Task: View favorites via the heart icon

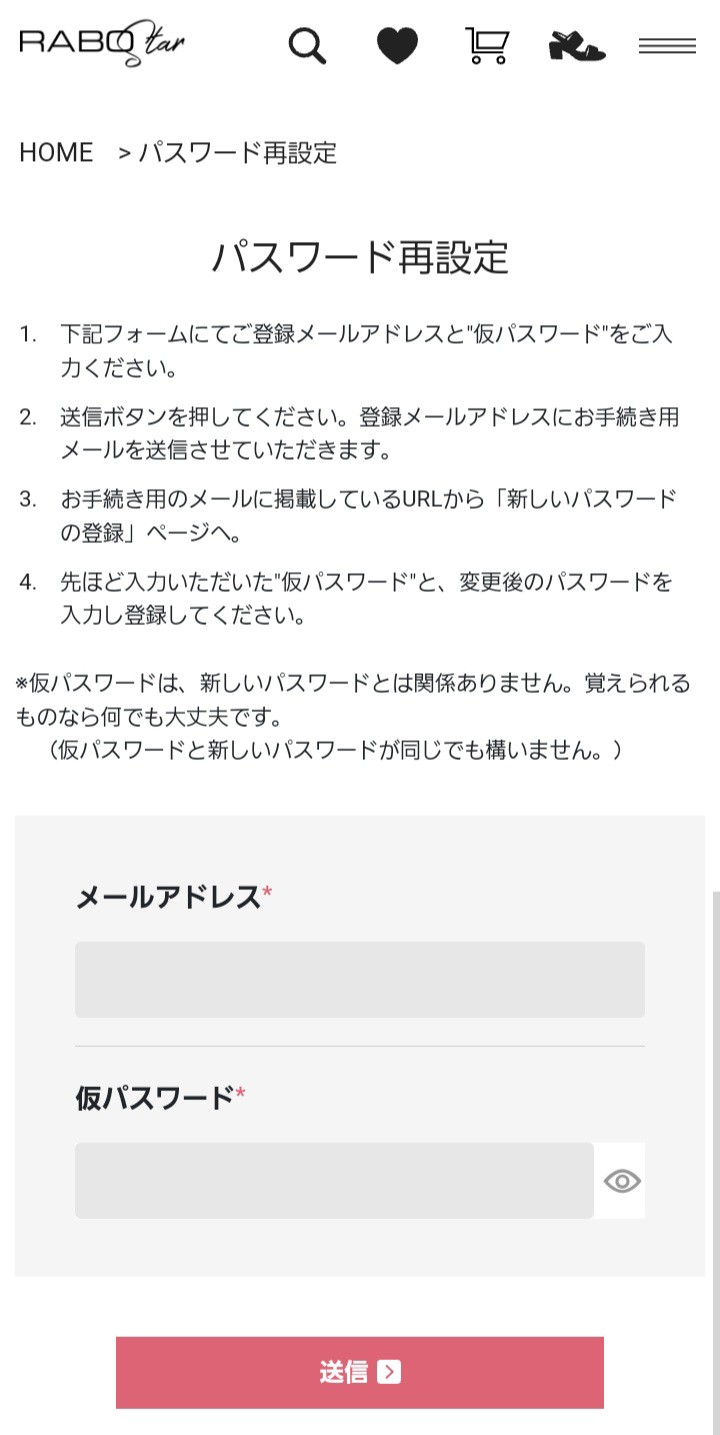Action: [397, 46]
